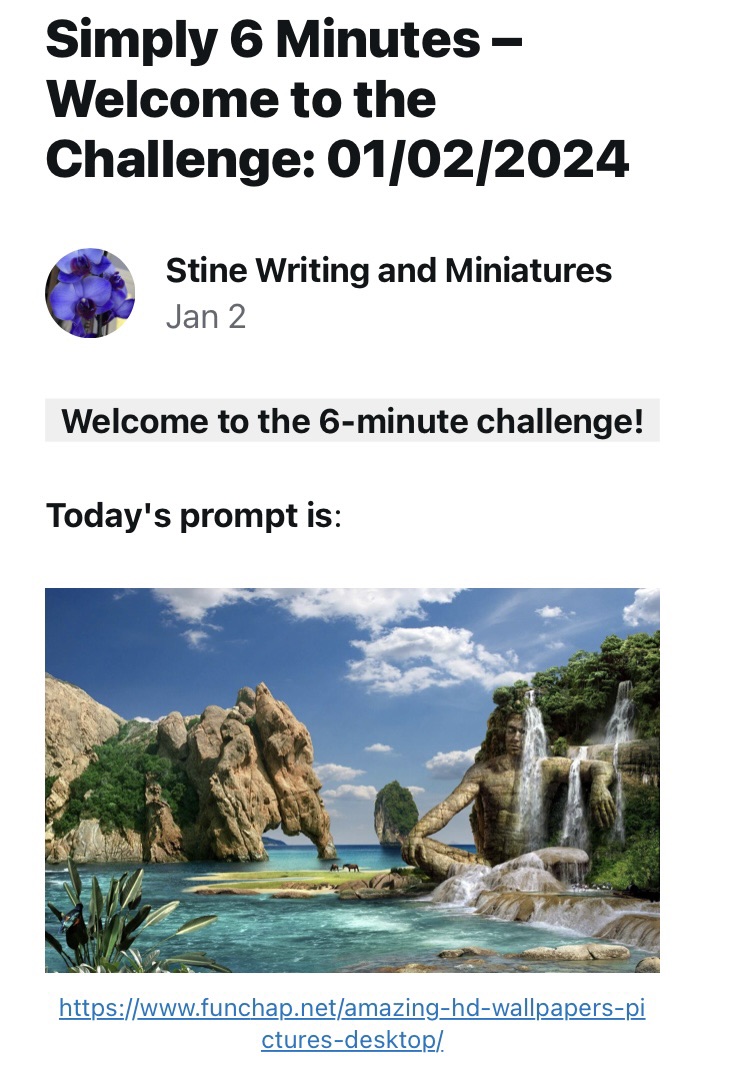
Task: Open the Stine Writing and Miniatures avatar
Action: coord(90,293)
